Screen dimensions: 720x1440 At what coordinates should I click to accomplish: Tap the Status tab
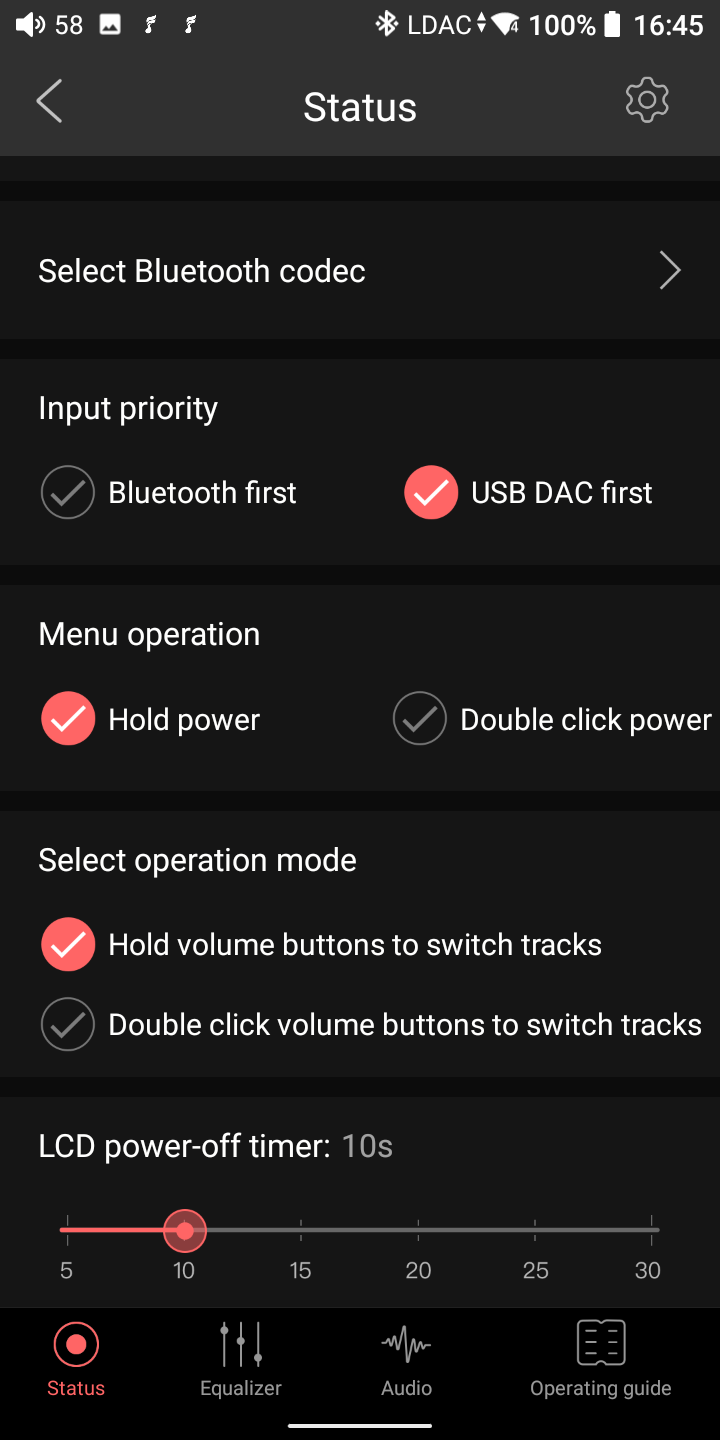[76, 1358]
